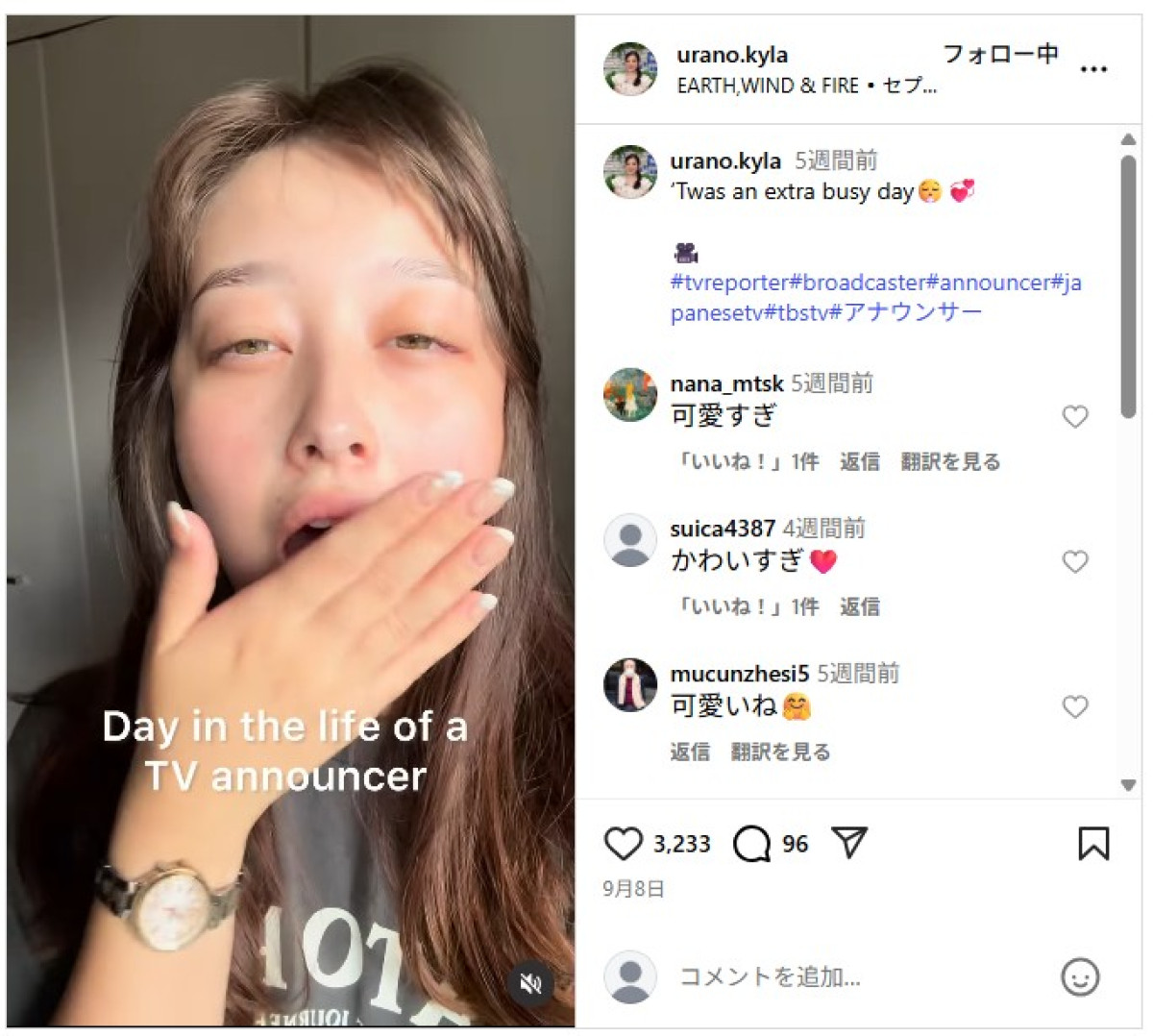1153x1036 pixels.
Task: Like this post with the heart
Action: 623,844
